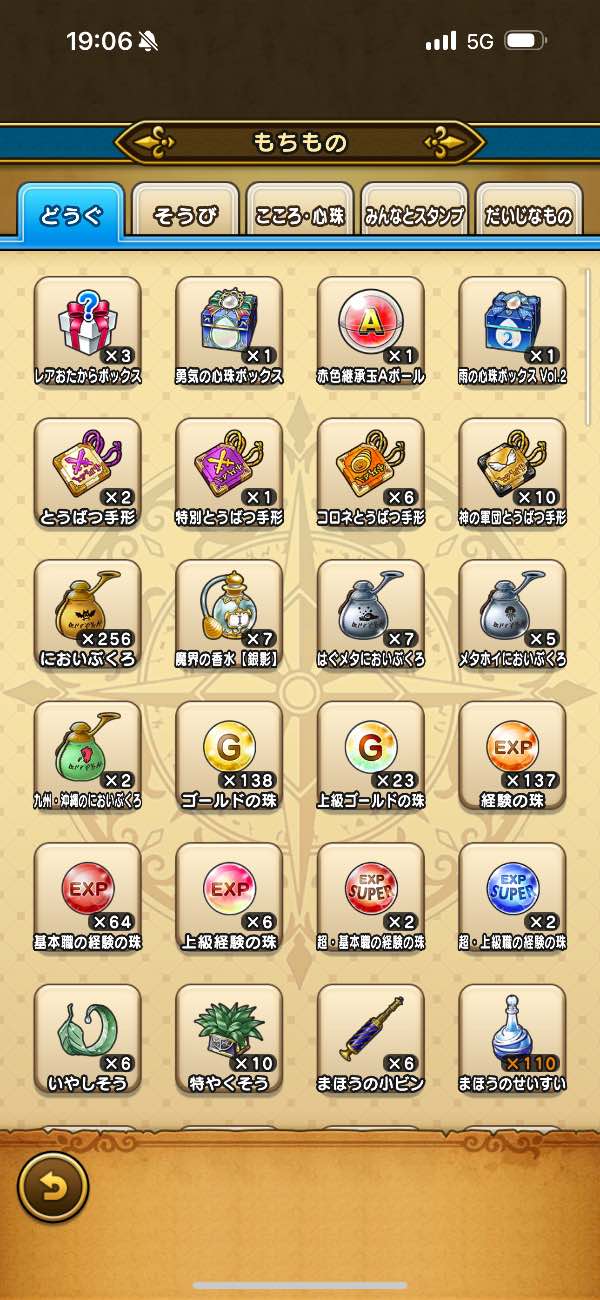Open the 特やくそう item
The width and height of the screenshot is (600, 1300).
[x=229, y=1037]
